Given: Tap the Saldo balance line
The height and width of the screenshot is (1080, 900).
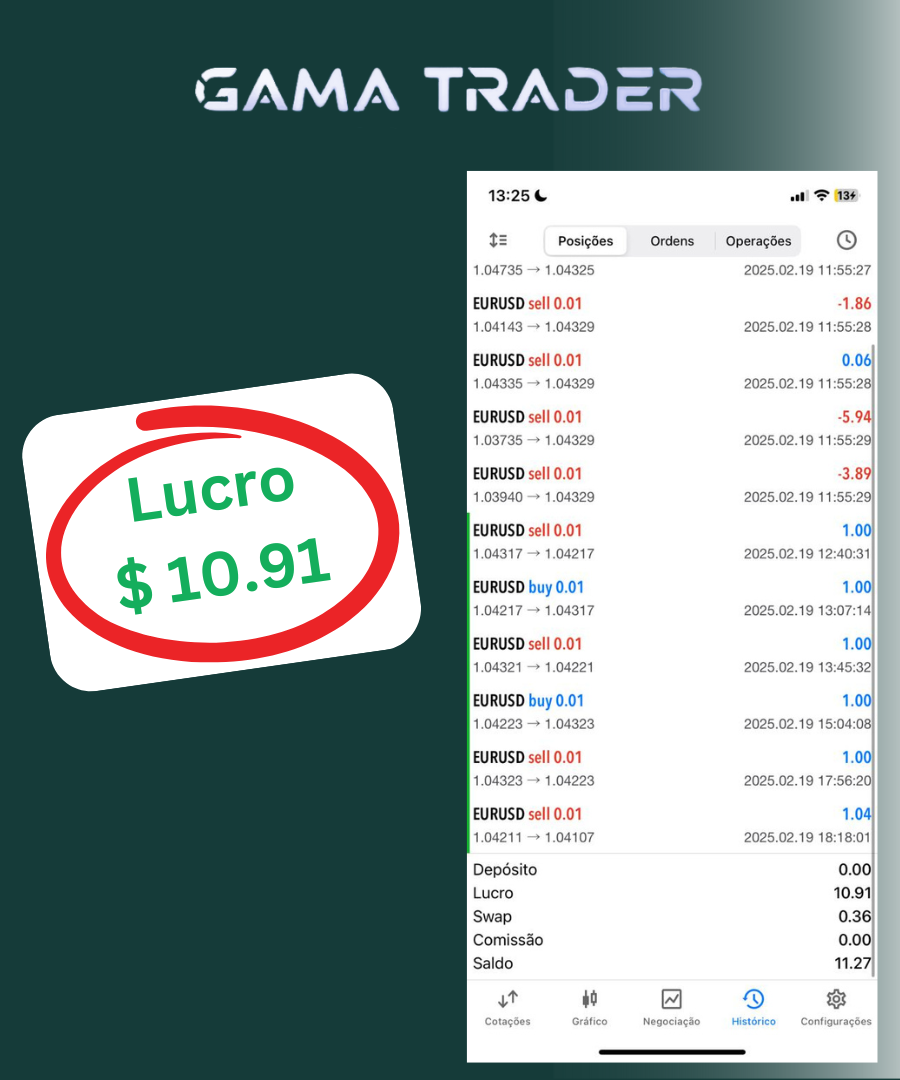Looking at the screenshot, I should point(671,963).
